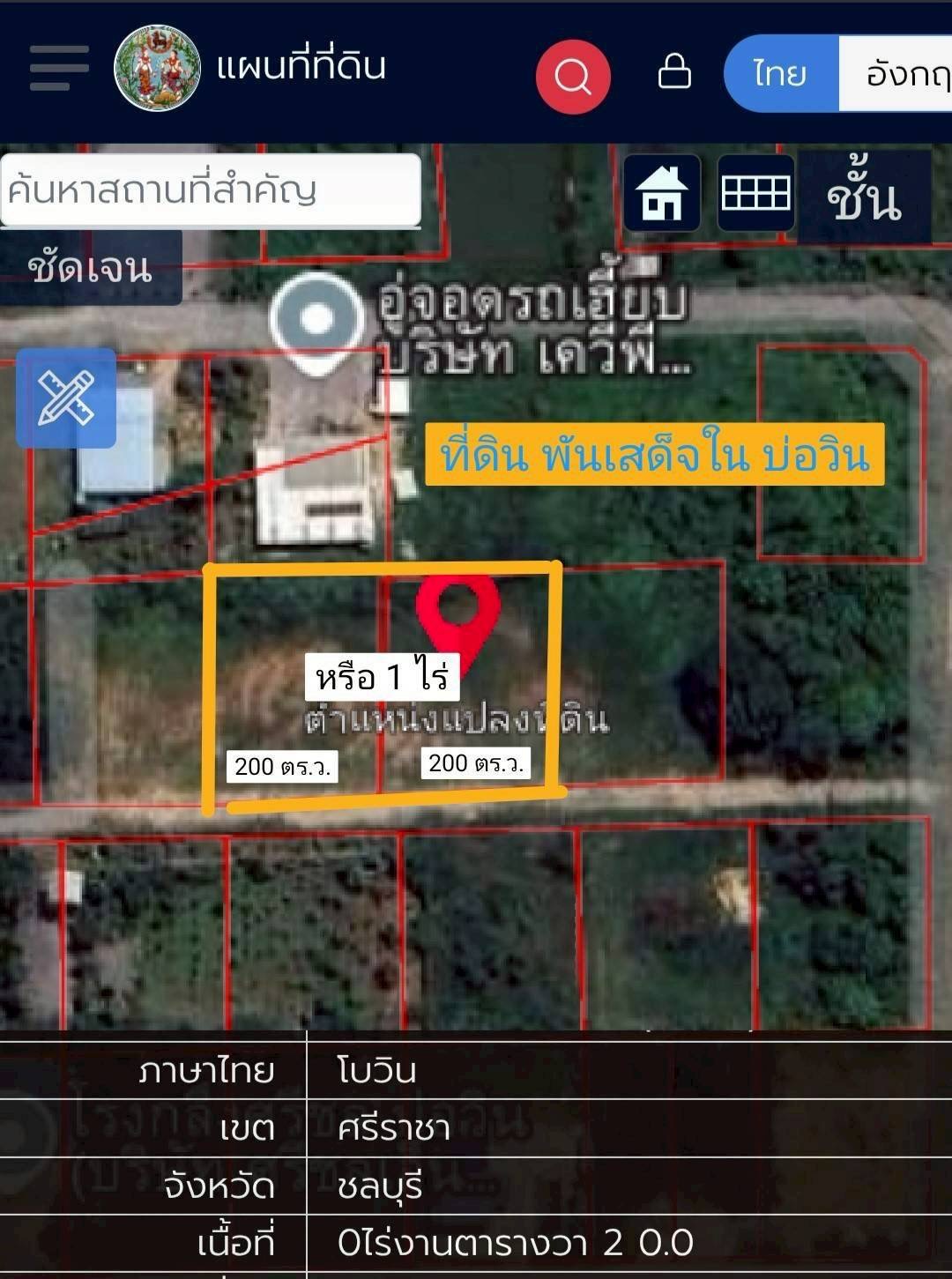952x1279 pixels.
Task: Focus the ค้นหาสถานที่สำคัญ search field
Action: coord(210,190)
